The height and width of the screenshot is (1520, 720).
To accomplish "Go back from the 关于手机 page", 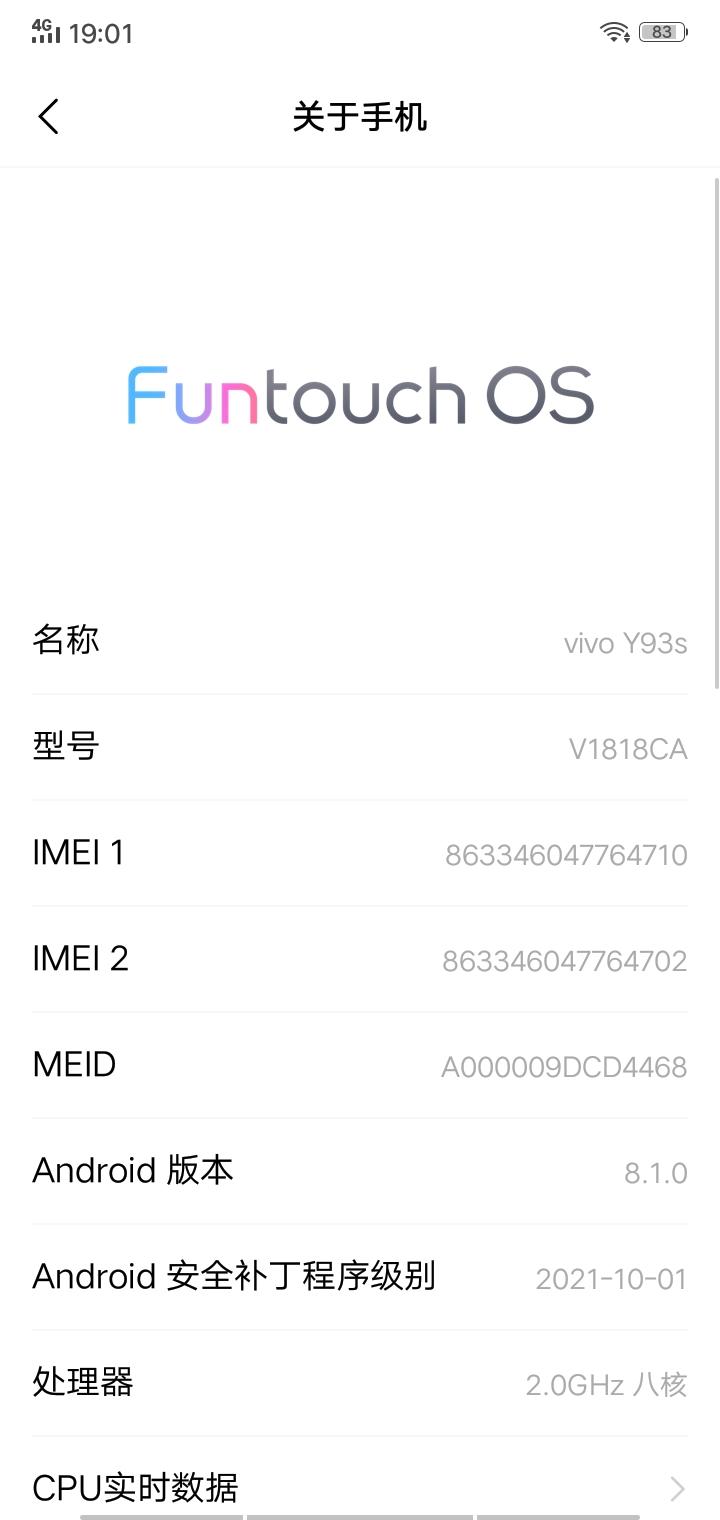I will 49,117.
